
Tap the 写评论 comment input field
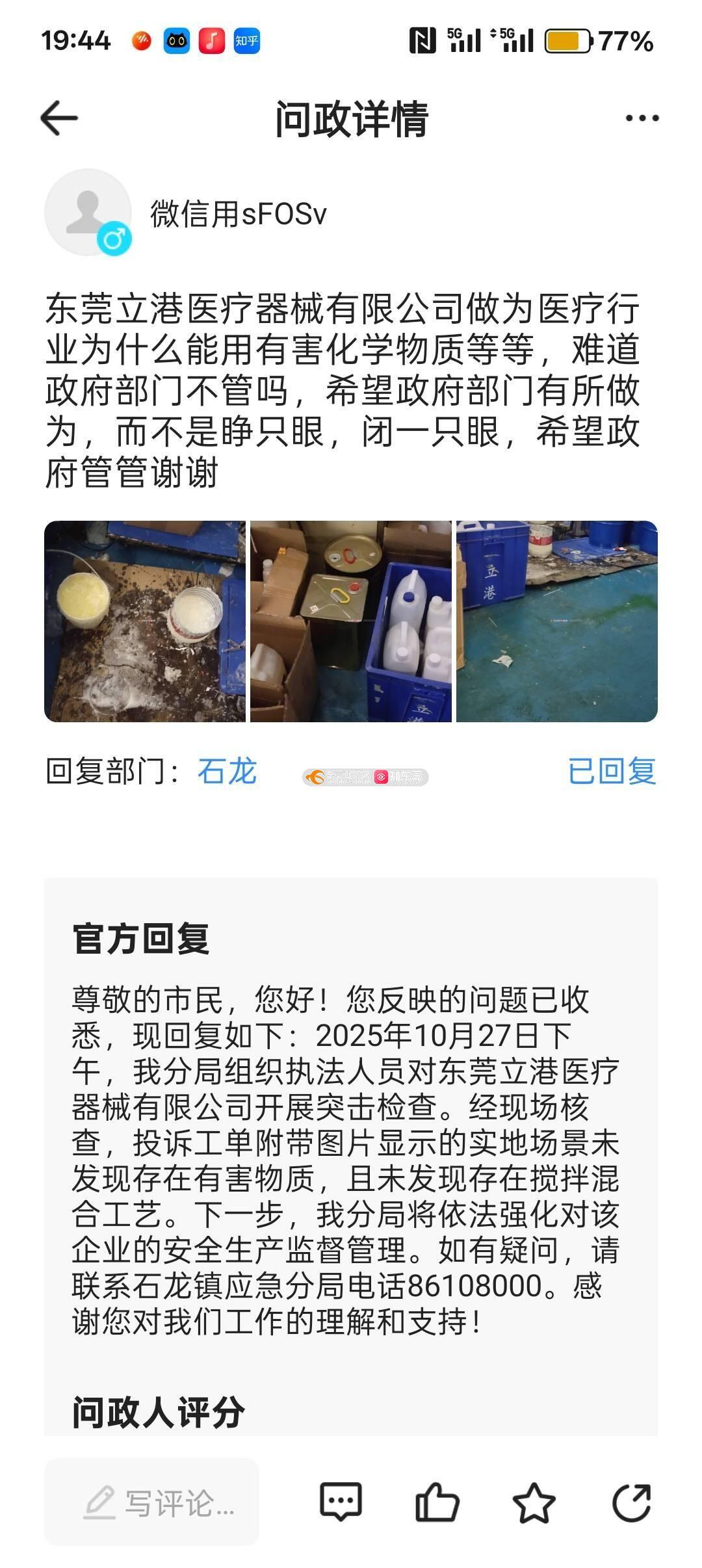(x=152, y=1502)
